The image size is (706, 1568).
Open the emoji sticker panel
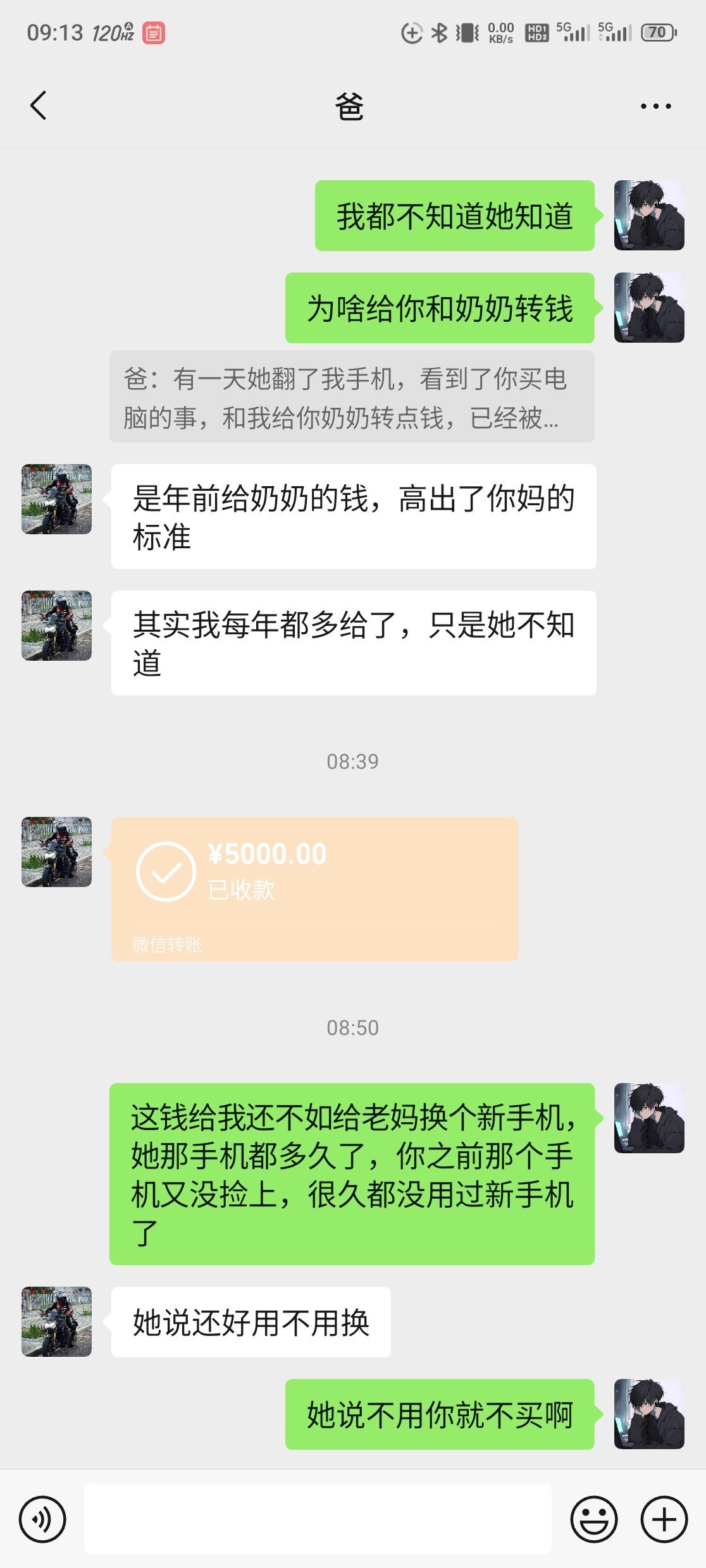pyautogui.click(x=593, y=1519)
